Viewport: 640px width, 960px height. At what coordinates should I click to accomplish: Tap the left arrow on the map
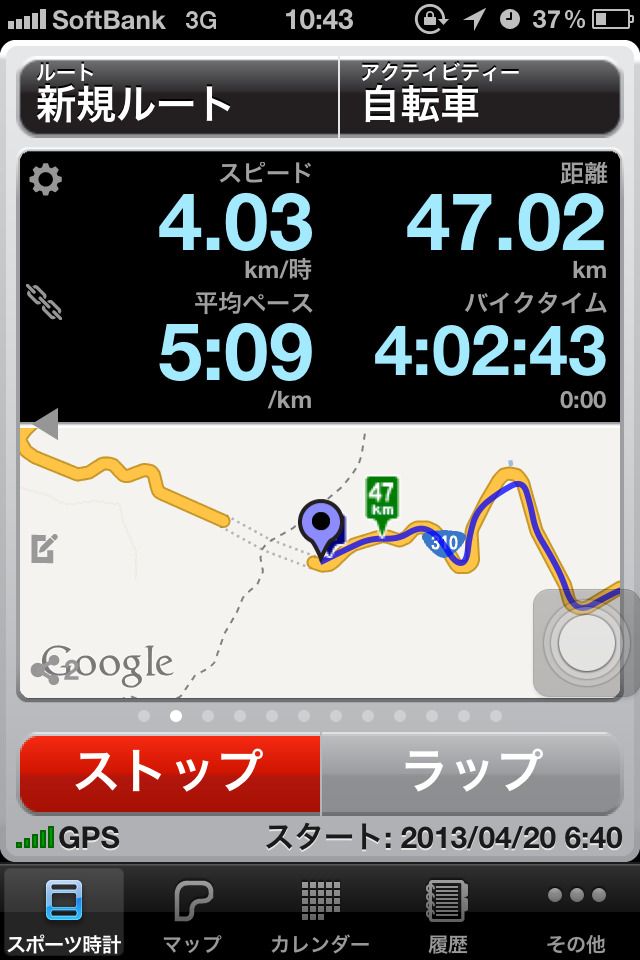tap(44, 425)
